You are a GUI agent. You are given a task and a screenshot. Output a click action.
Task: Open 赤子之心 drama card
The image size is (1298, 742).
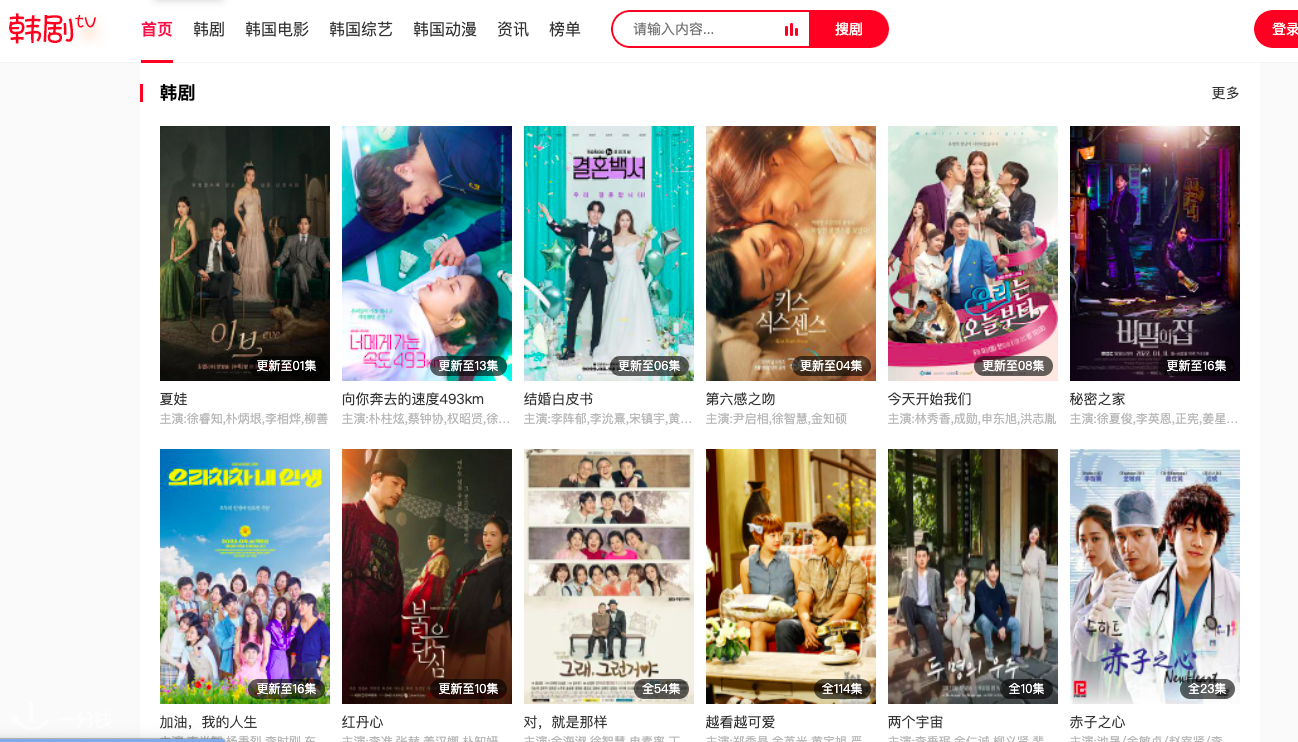pyautogui.click(x=1155, y=576)
